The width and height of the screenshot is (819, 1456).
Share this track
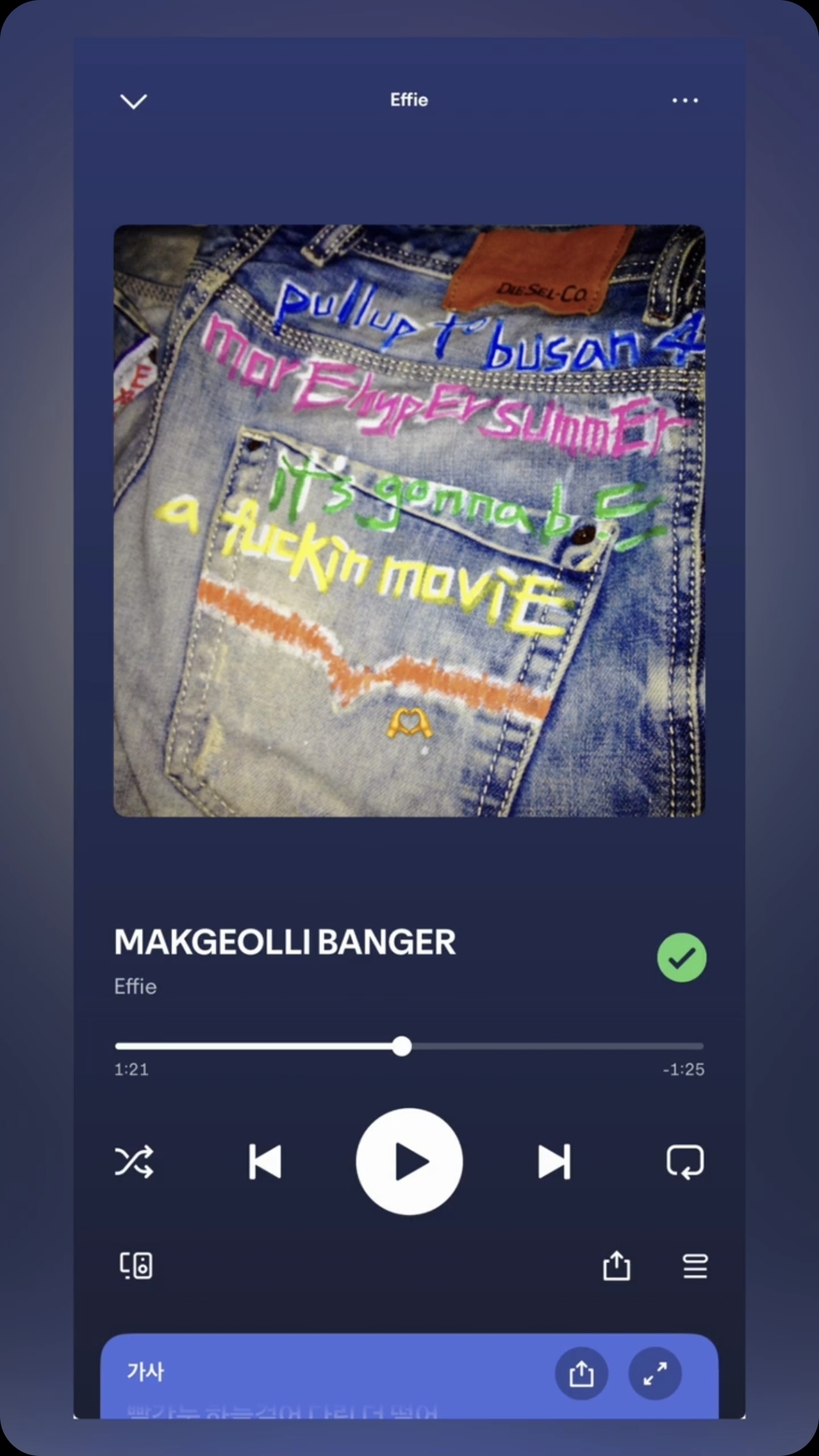tap(617, 1265)
